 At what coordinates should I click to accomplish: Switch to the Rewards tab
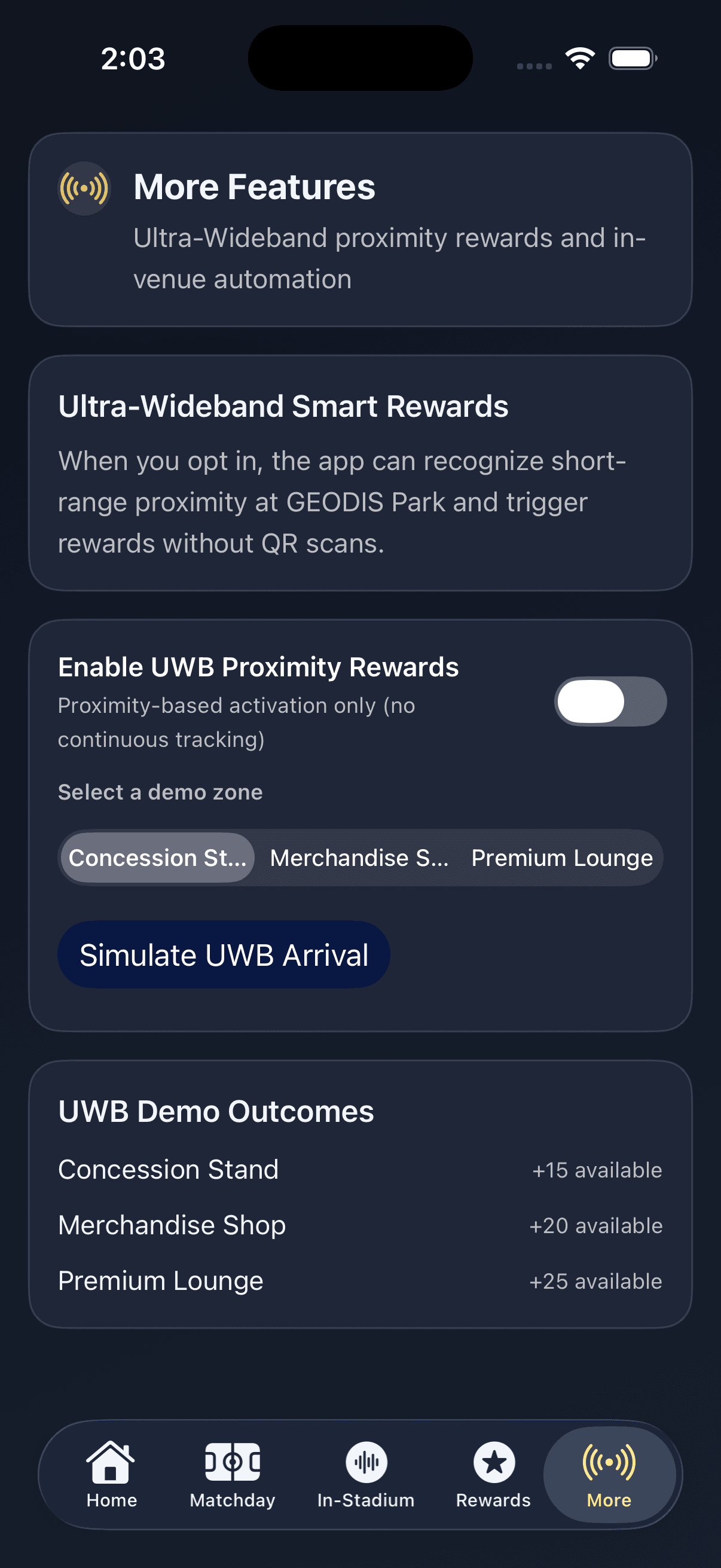493,1474
